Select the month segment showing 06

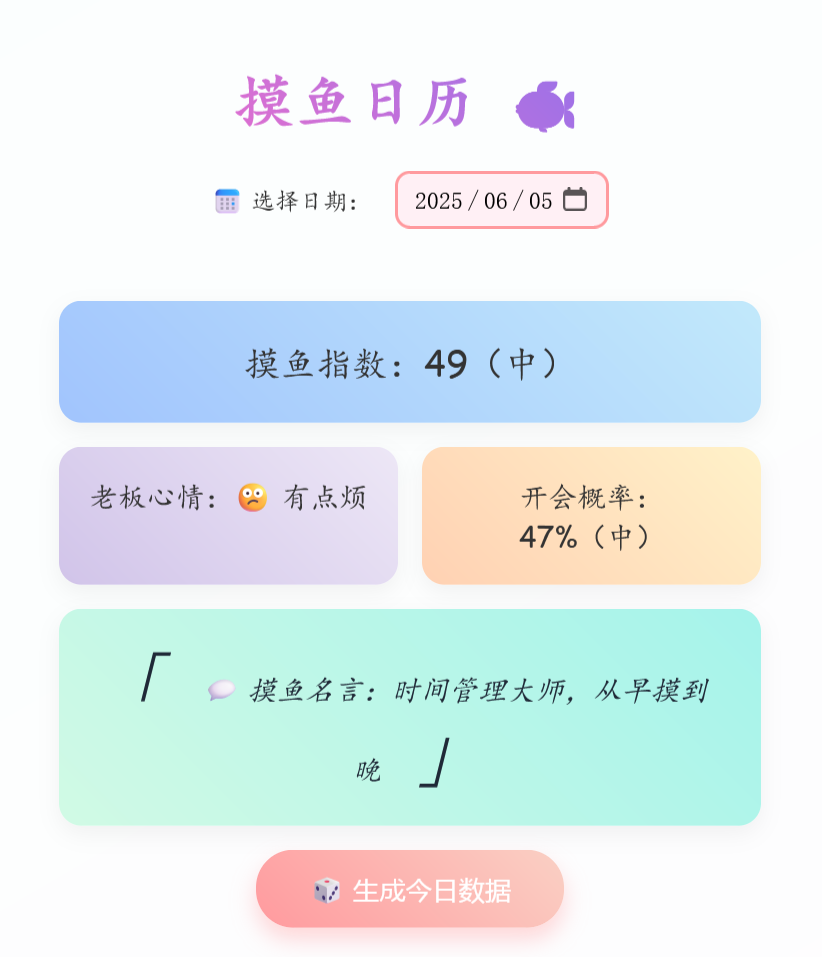[497, 201]
